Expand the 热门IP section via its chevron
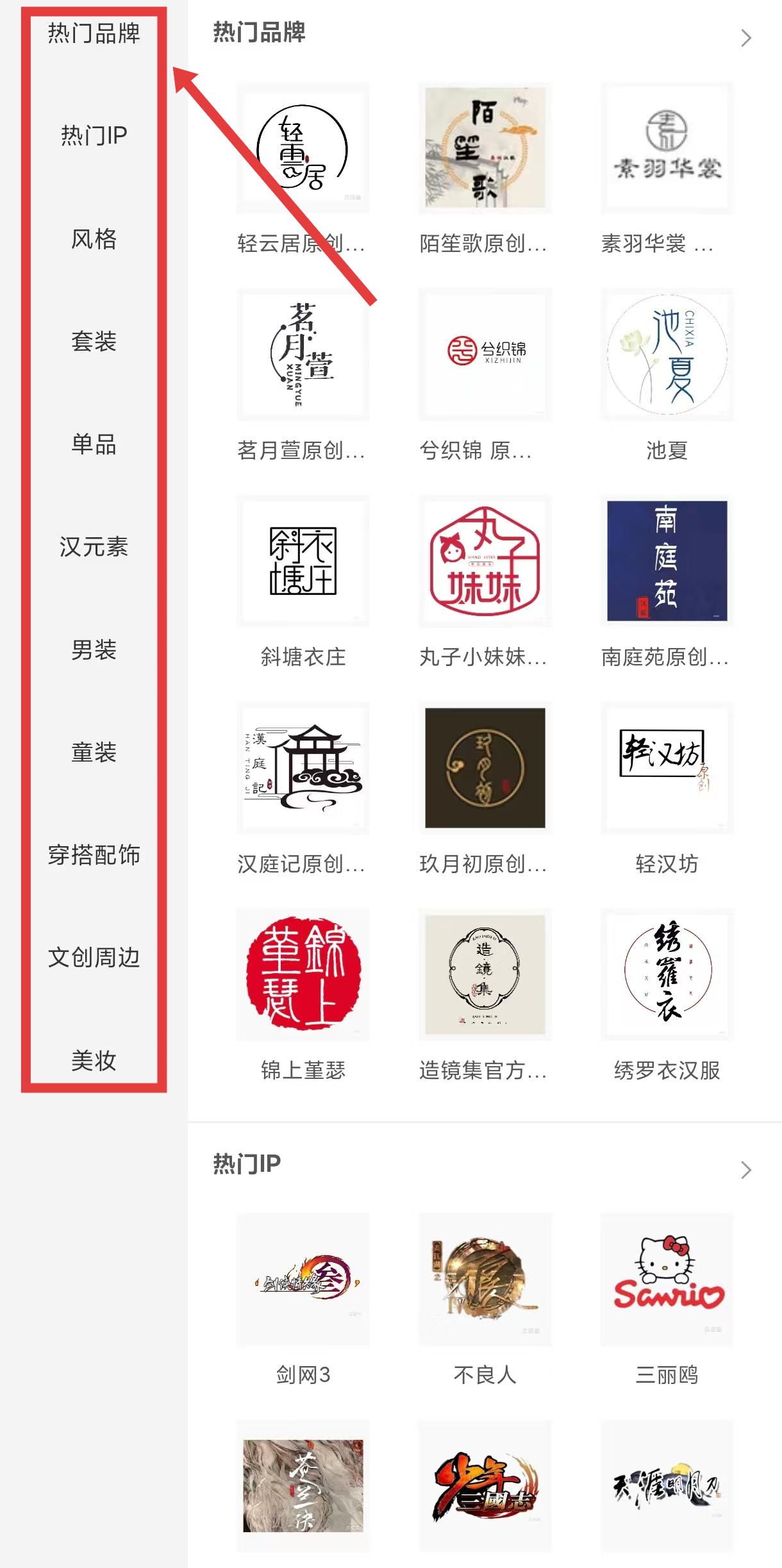Screen dimensions: 782x1568 (x=745, y=1171)
